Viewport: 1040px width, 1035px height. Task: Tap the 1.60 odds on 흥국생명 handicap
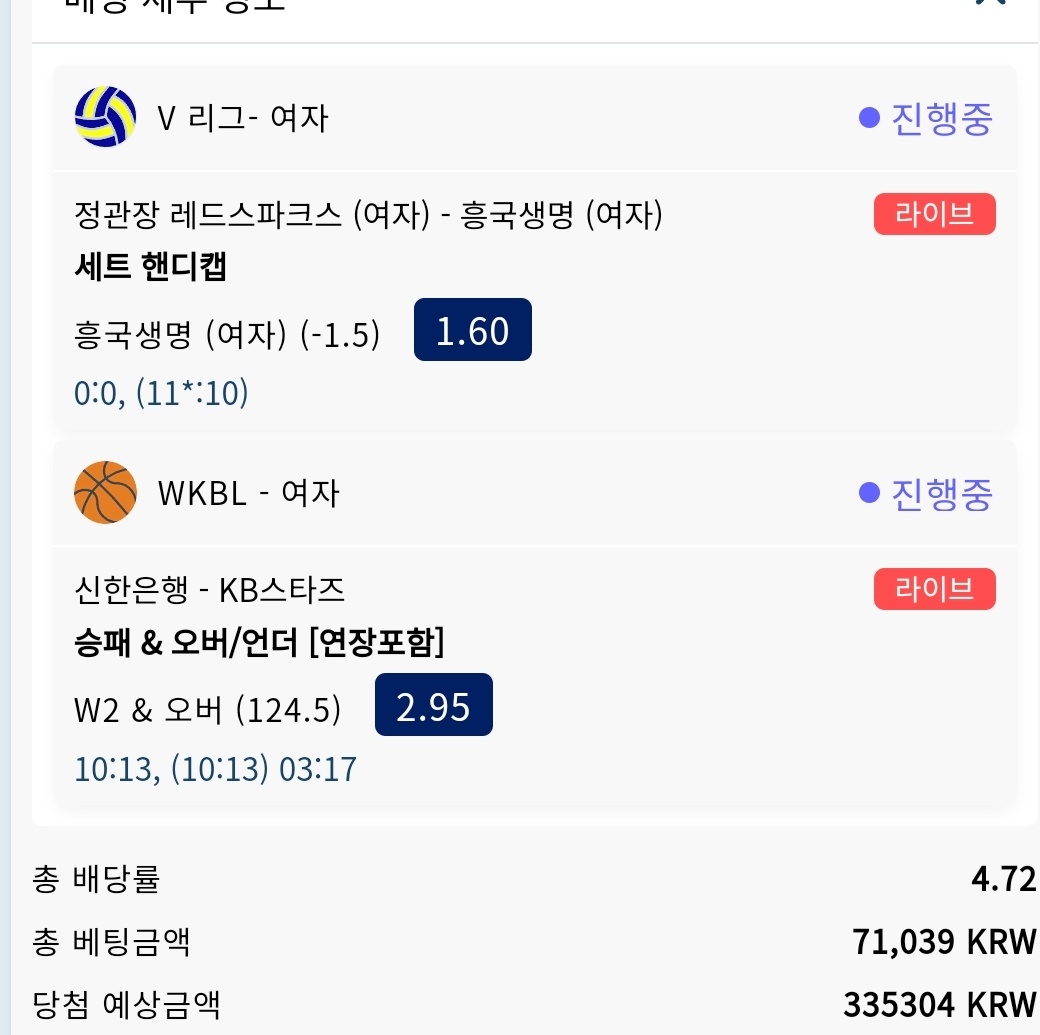pos(472,330)
